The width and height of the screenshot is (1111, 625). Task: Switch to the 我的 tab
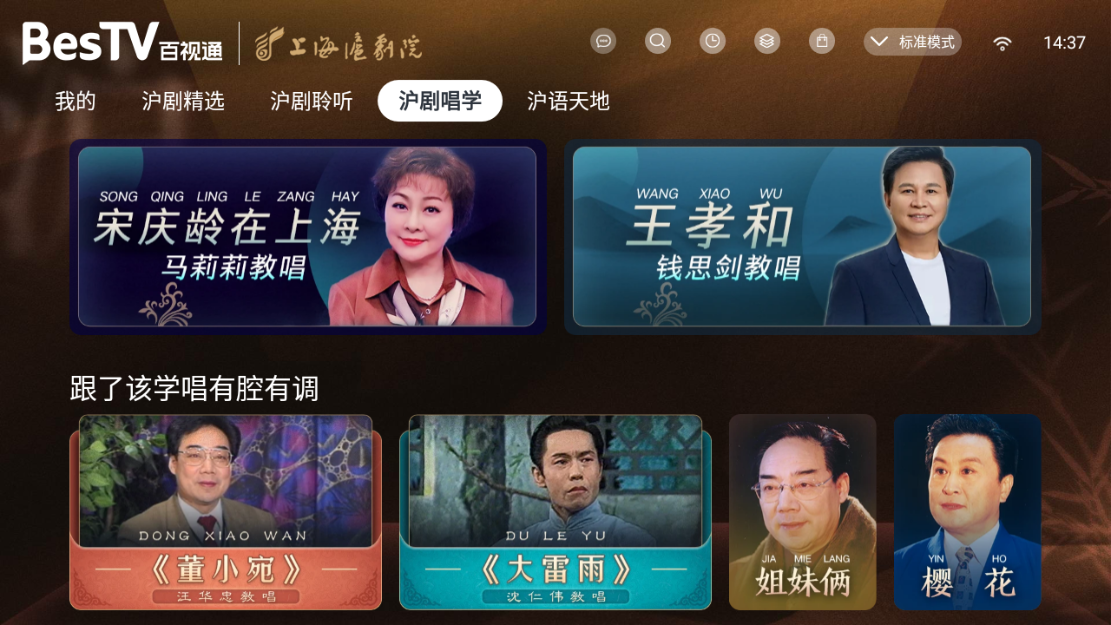click(75, 101)
